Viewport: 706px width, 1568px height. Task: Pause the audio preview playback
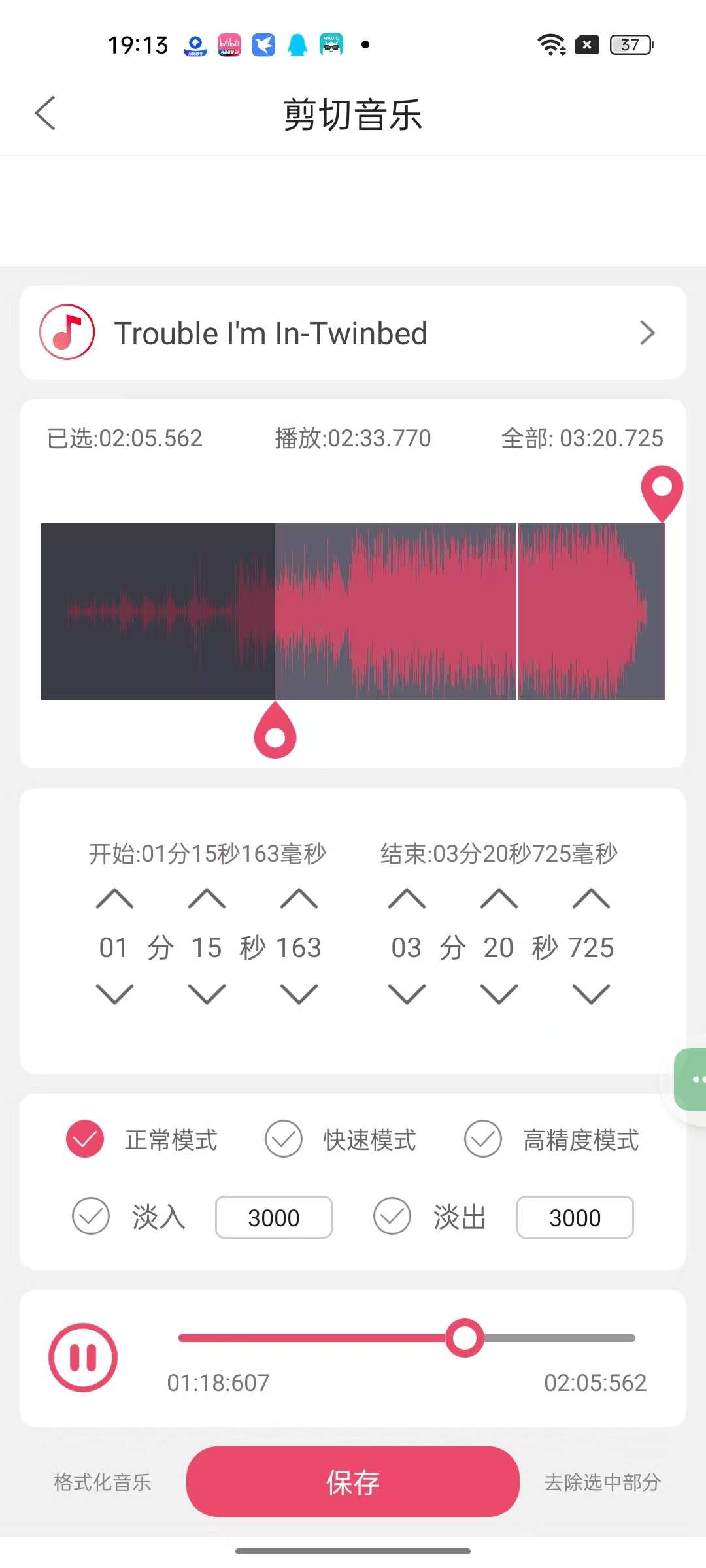[x=83, y=1358]
